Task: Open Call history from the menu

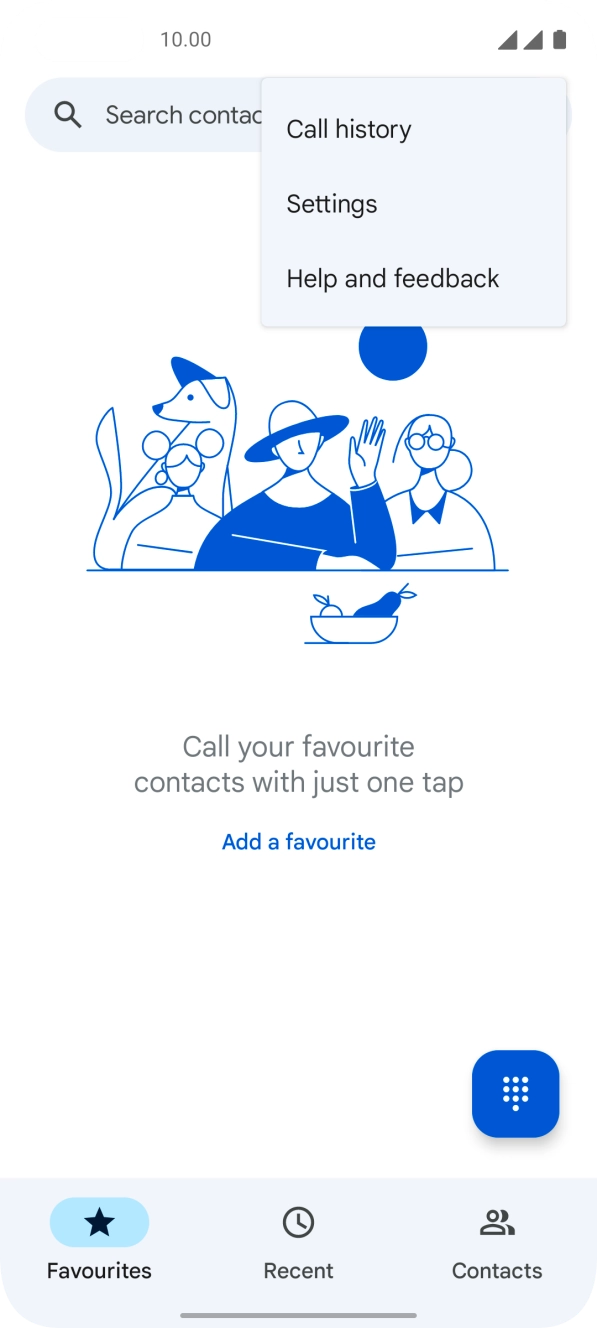Action: pos(413,129)
